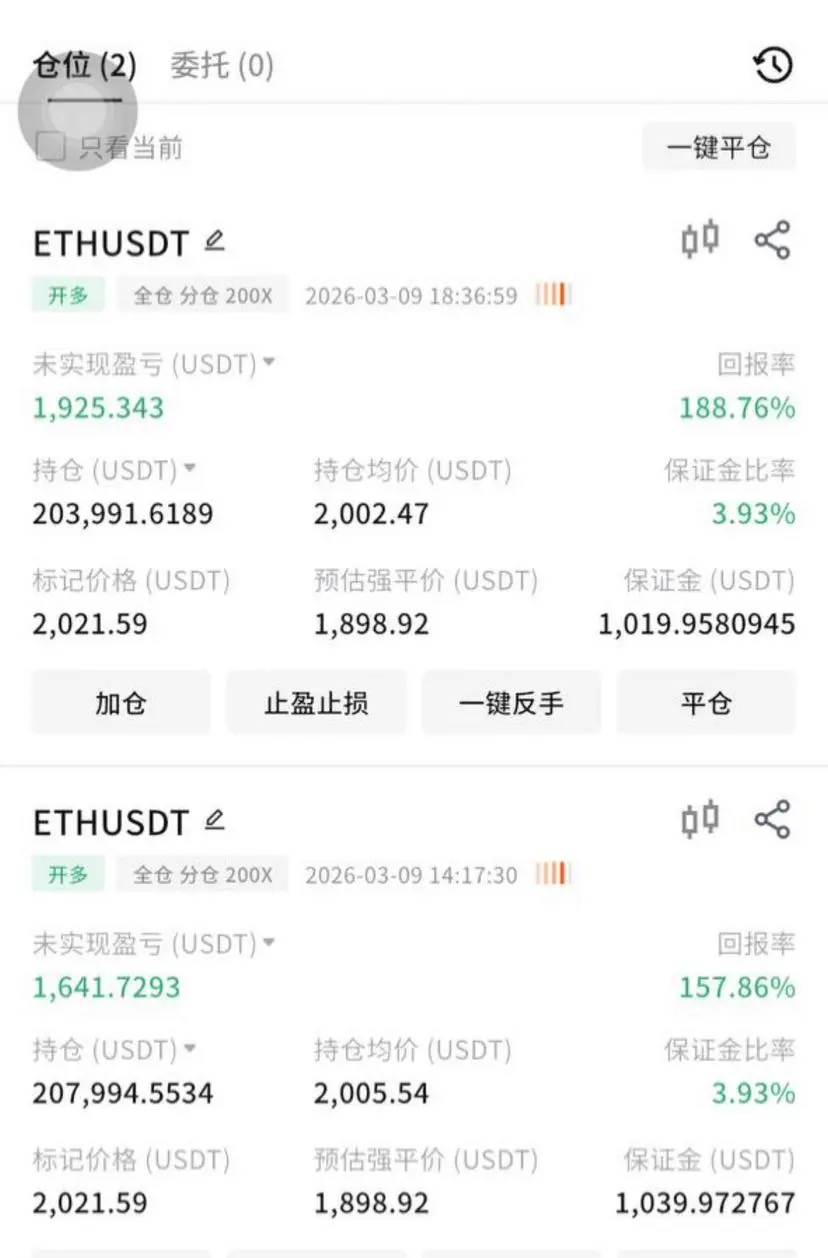Tap the 一键反手 button
This screenshot has height=1258, width=828.
[x=511, y=703]
